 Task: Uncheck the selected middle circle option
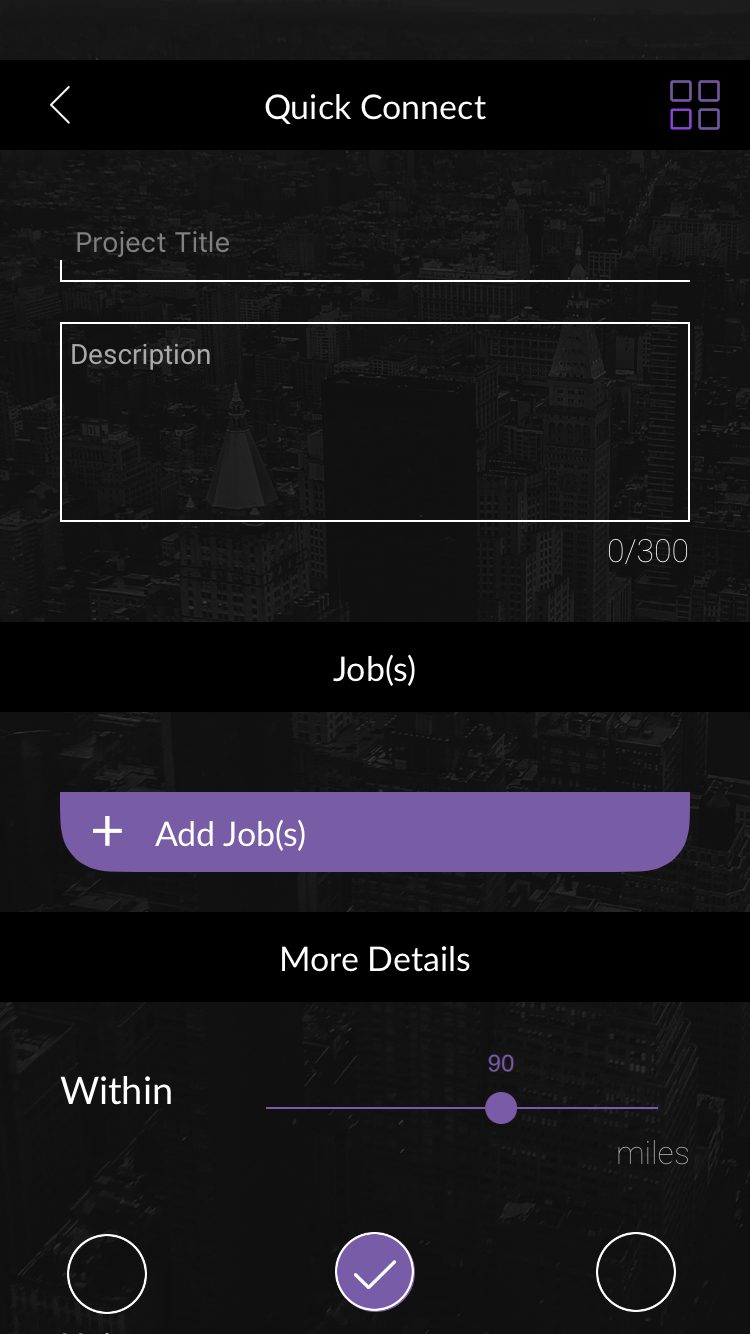[375, 1272]
